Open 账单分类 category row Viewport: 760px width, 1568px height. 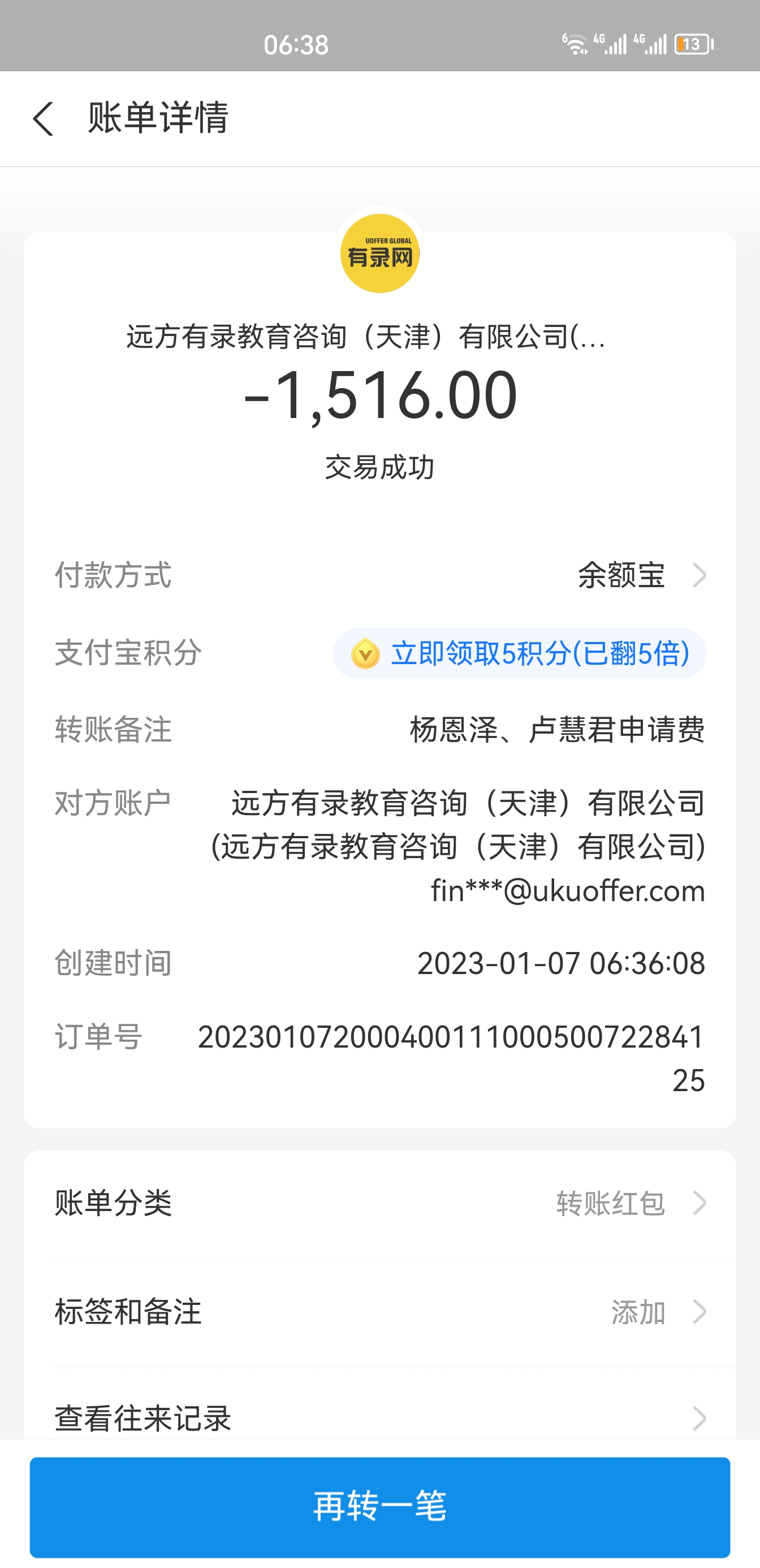point(379,1203)
